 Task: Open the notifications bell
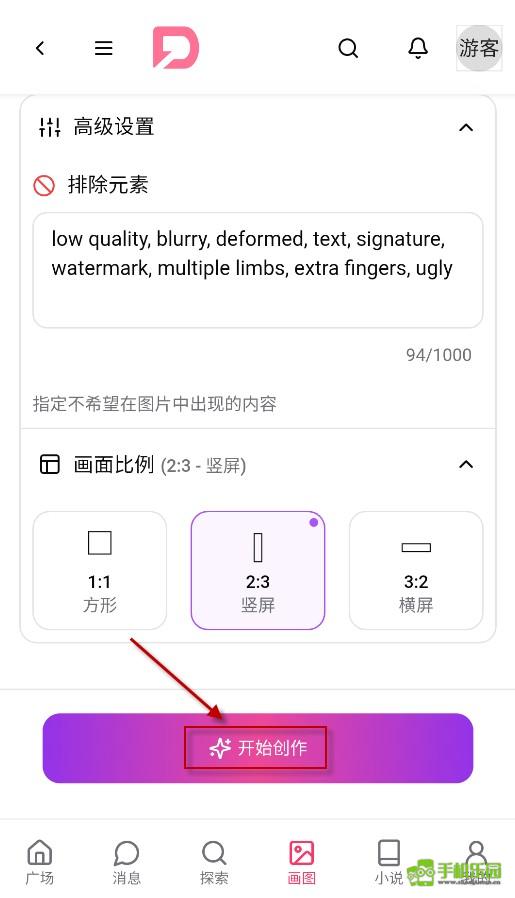pos(418,48)
